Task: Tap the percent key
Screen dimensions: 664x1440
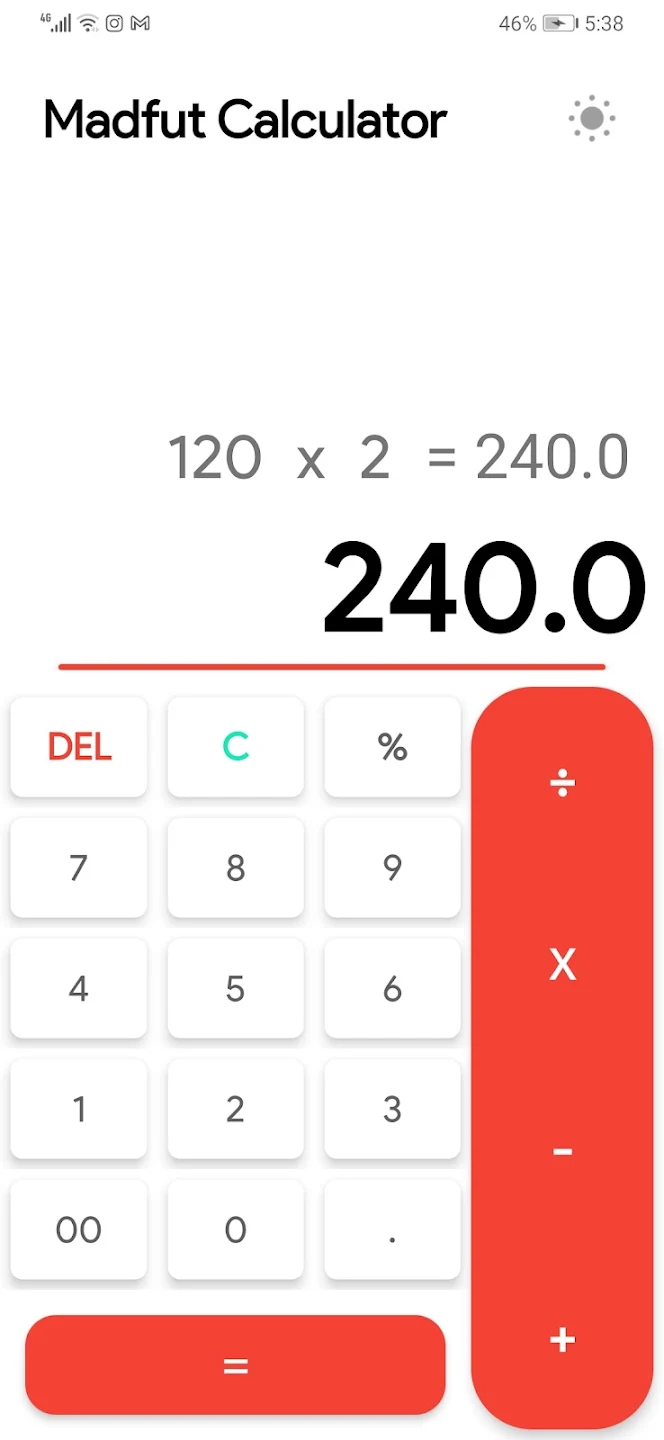Action: coord(392,747)
